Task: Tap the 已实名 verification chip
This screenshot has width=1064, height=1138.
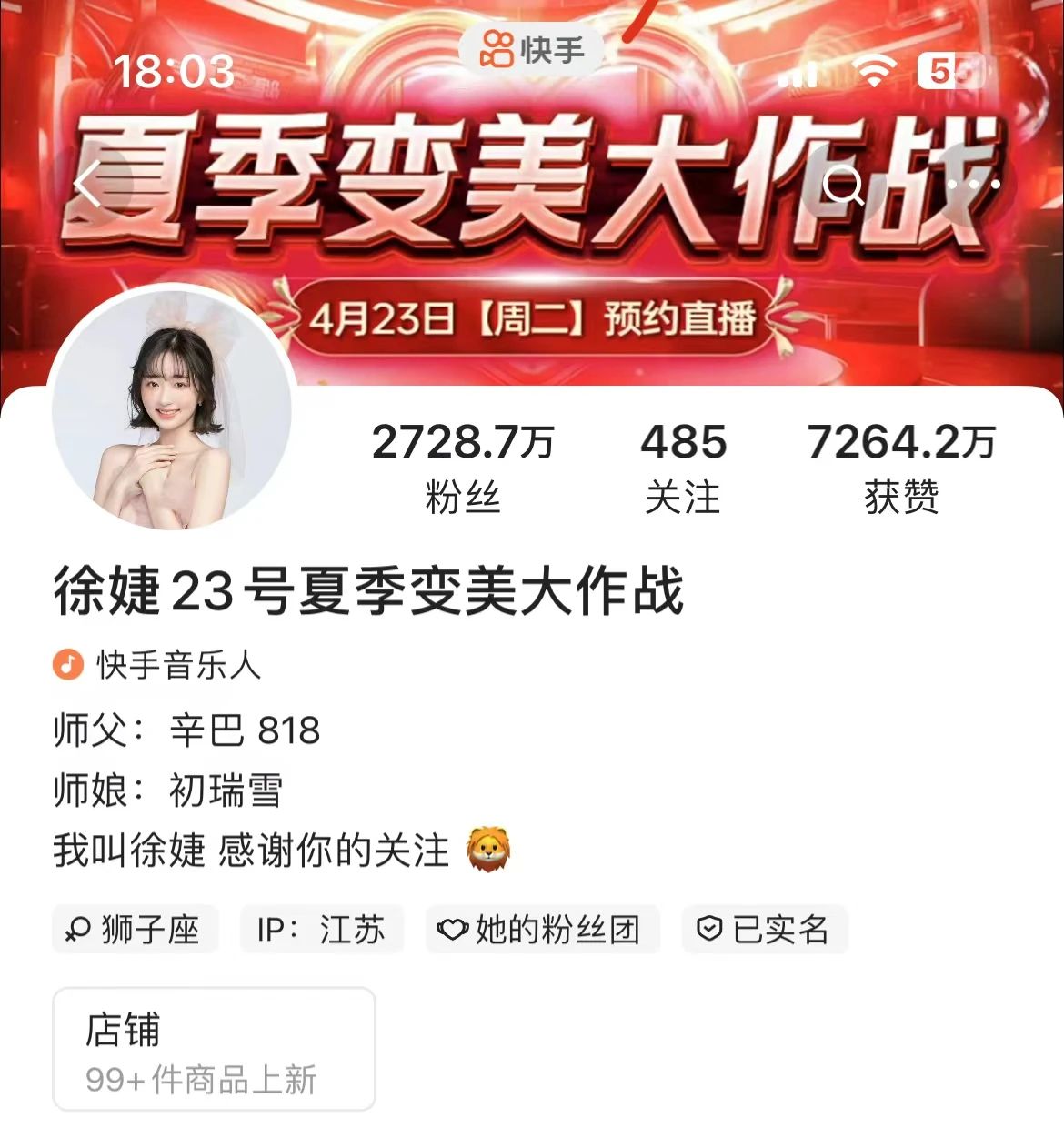Action: coord(764,929)
